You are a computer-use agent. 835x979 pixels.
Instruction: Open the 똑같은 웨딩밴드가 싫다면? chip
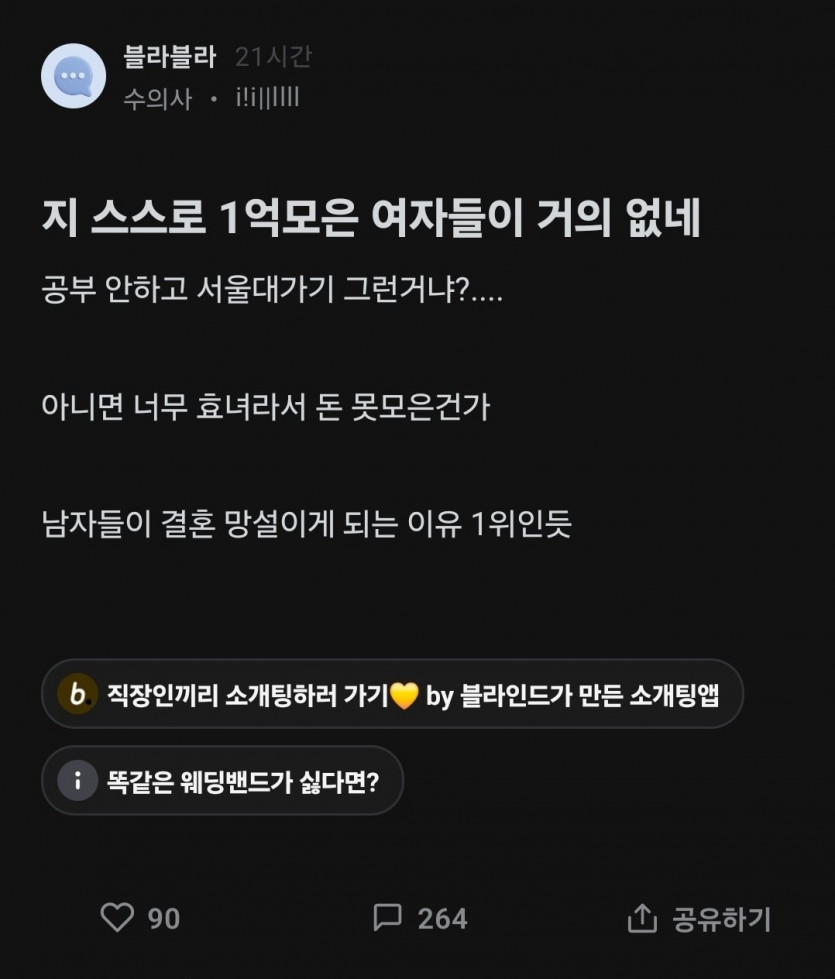(222, 780)
